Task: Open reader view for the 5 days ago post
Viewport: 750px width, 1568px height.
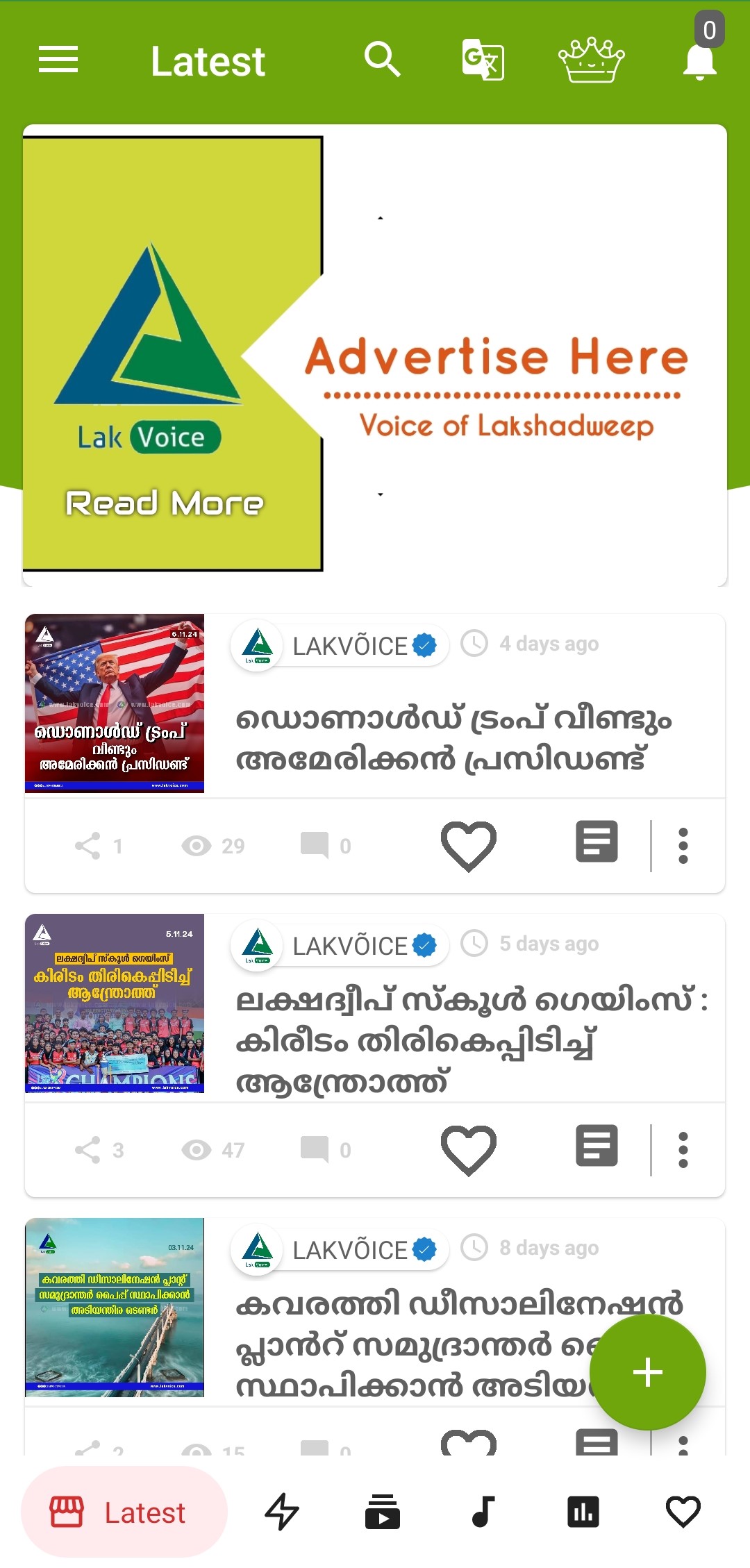Action: click(597, 1146)
